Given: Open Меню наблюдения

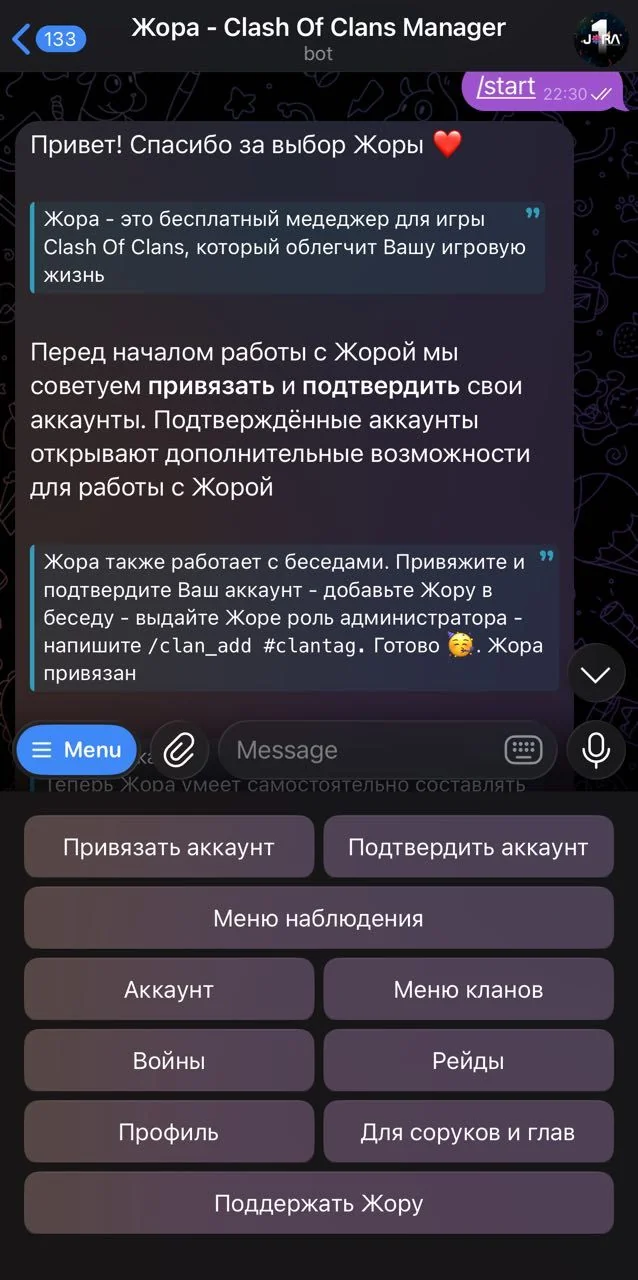Looking at the screenshot, I should 319,918.
